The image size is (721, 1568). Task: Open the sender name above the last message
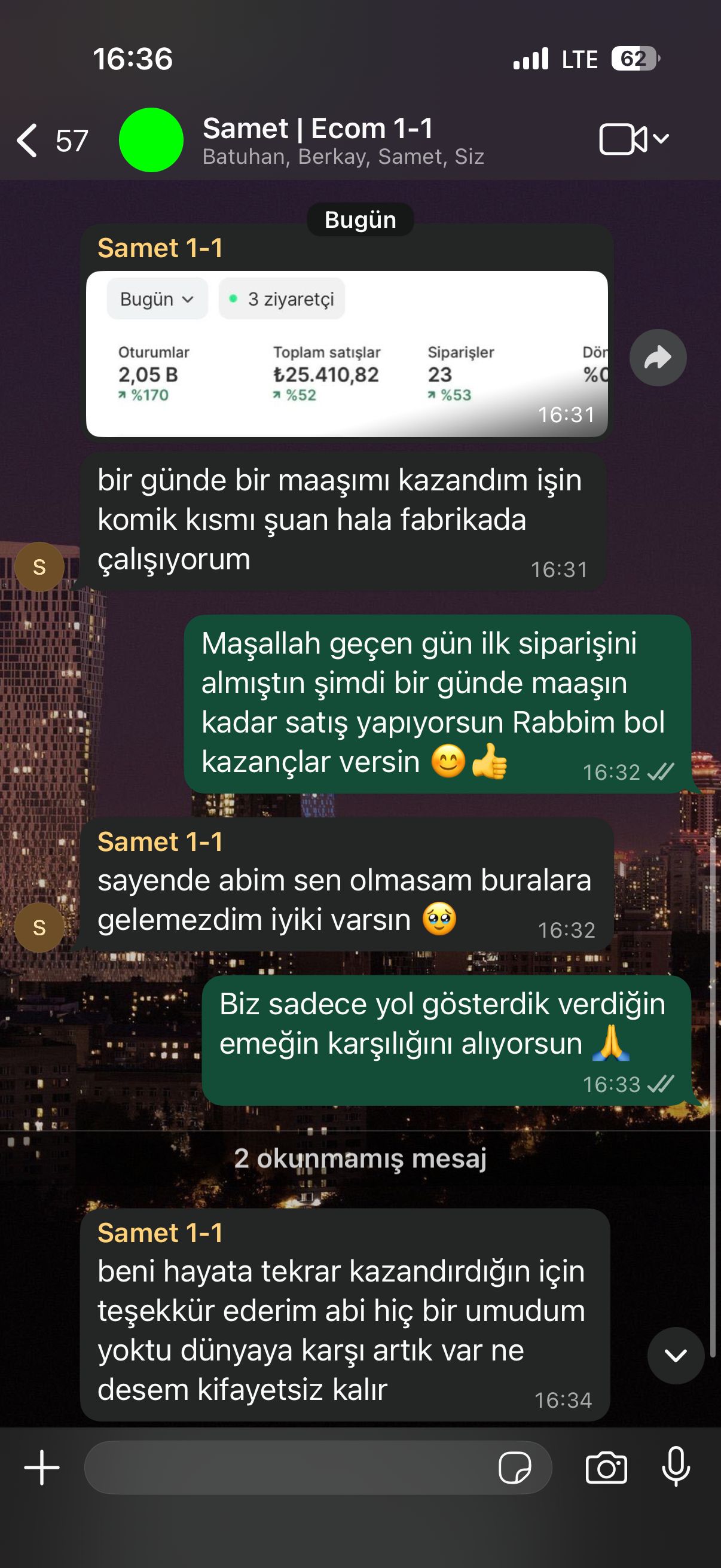[x=160, y=1233]
